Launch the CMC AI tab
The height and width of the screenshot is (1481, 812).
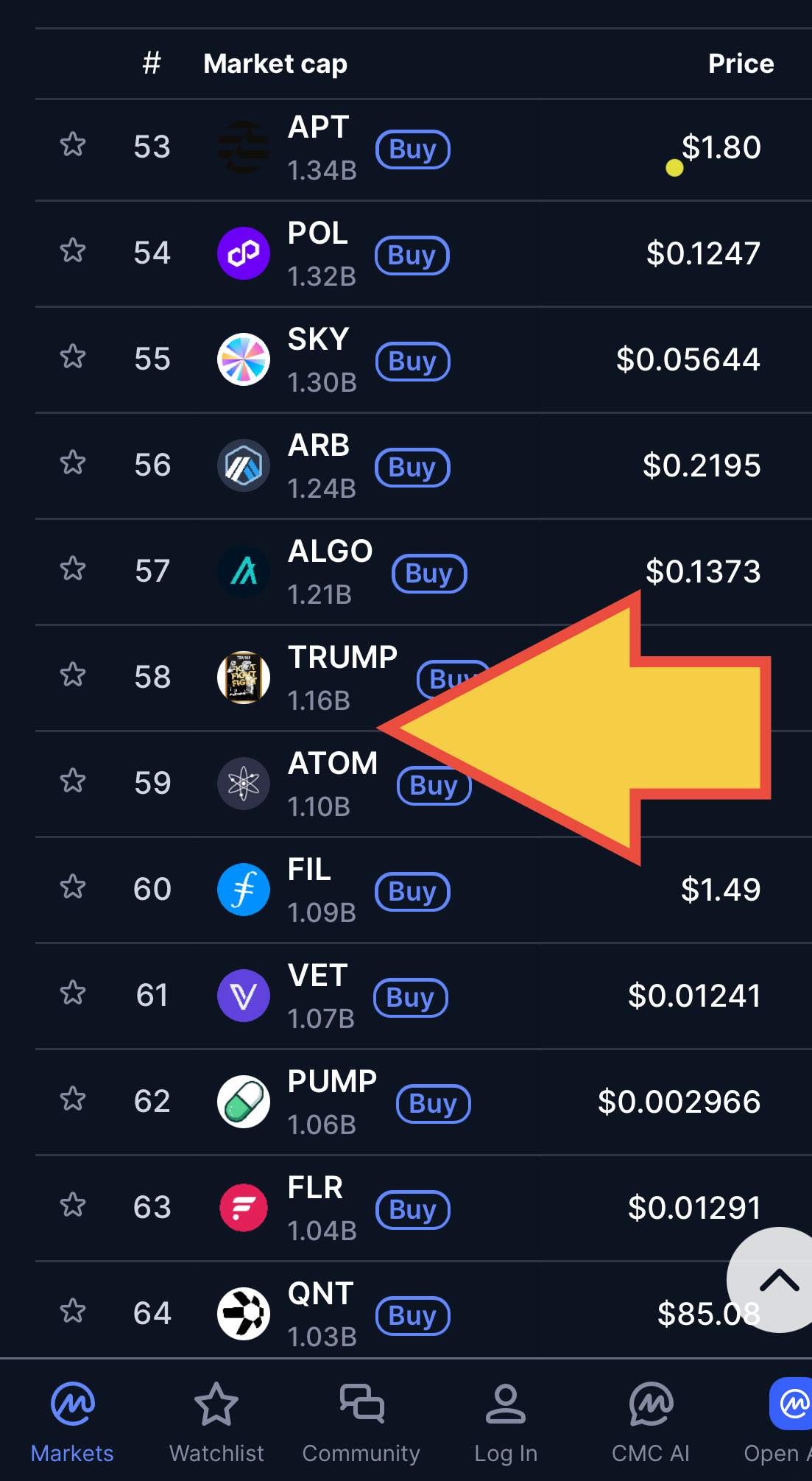(x=651, y=1422)
